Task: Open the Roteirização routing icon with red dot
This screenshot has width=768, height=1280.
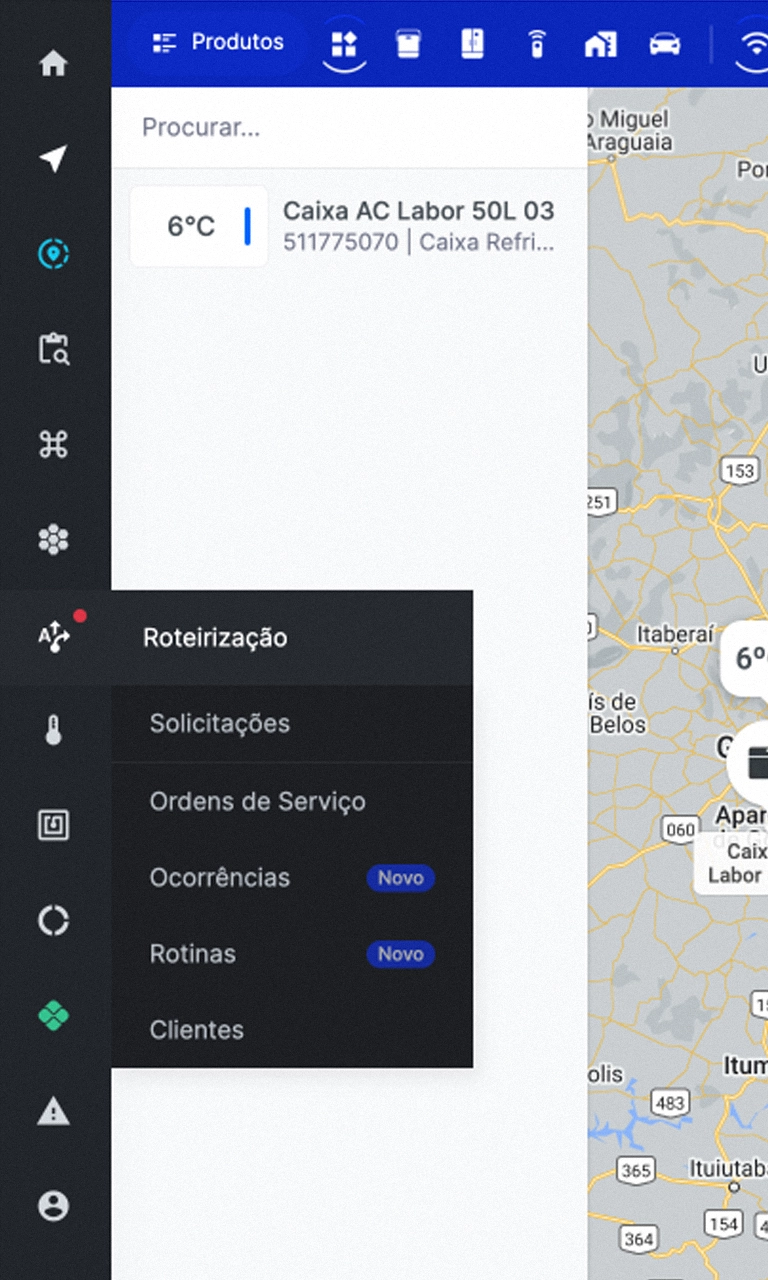Action: click(53, 637)
